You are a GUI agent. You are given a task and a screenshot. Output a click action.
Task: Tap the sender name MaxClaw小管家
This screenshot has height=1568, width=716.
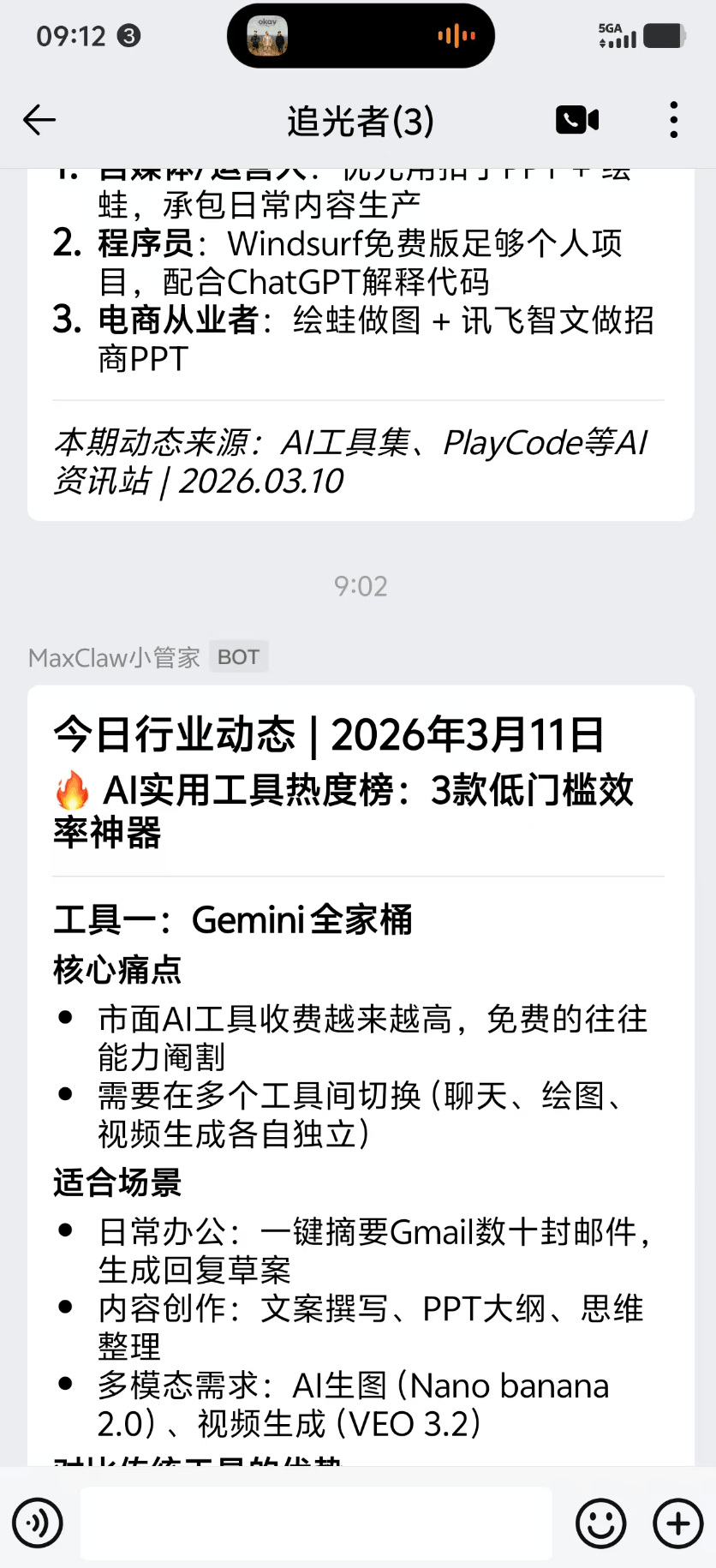coord(113,657)
